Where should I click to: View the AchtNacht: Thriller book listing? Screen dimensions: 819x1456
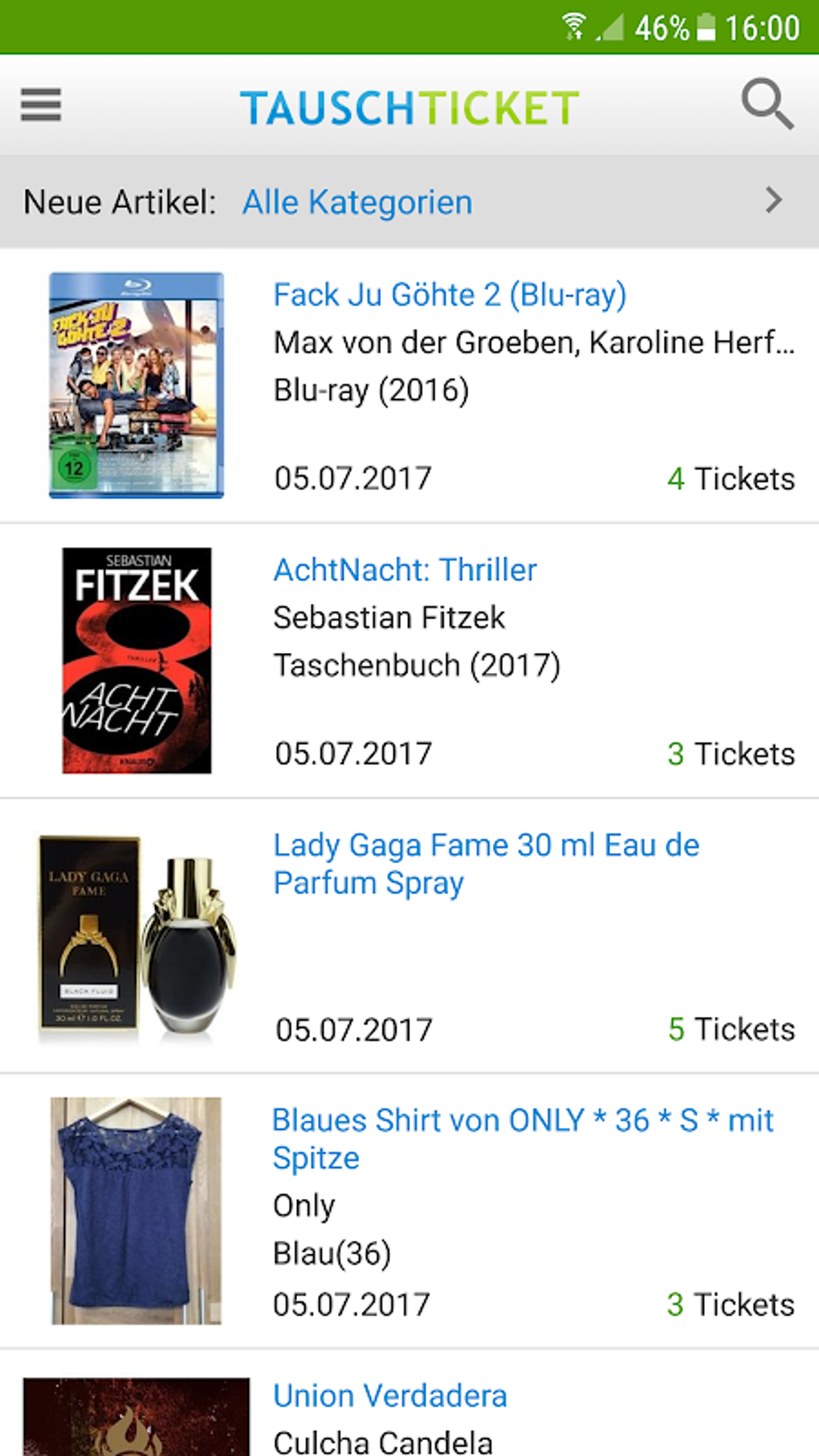[405, 570]
